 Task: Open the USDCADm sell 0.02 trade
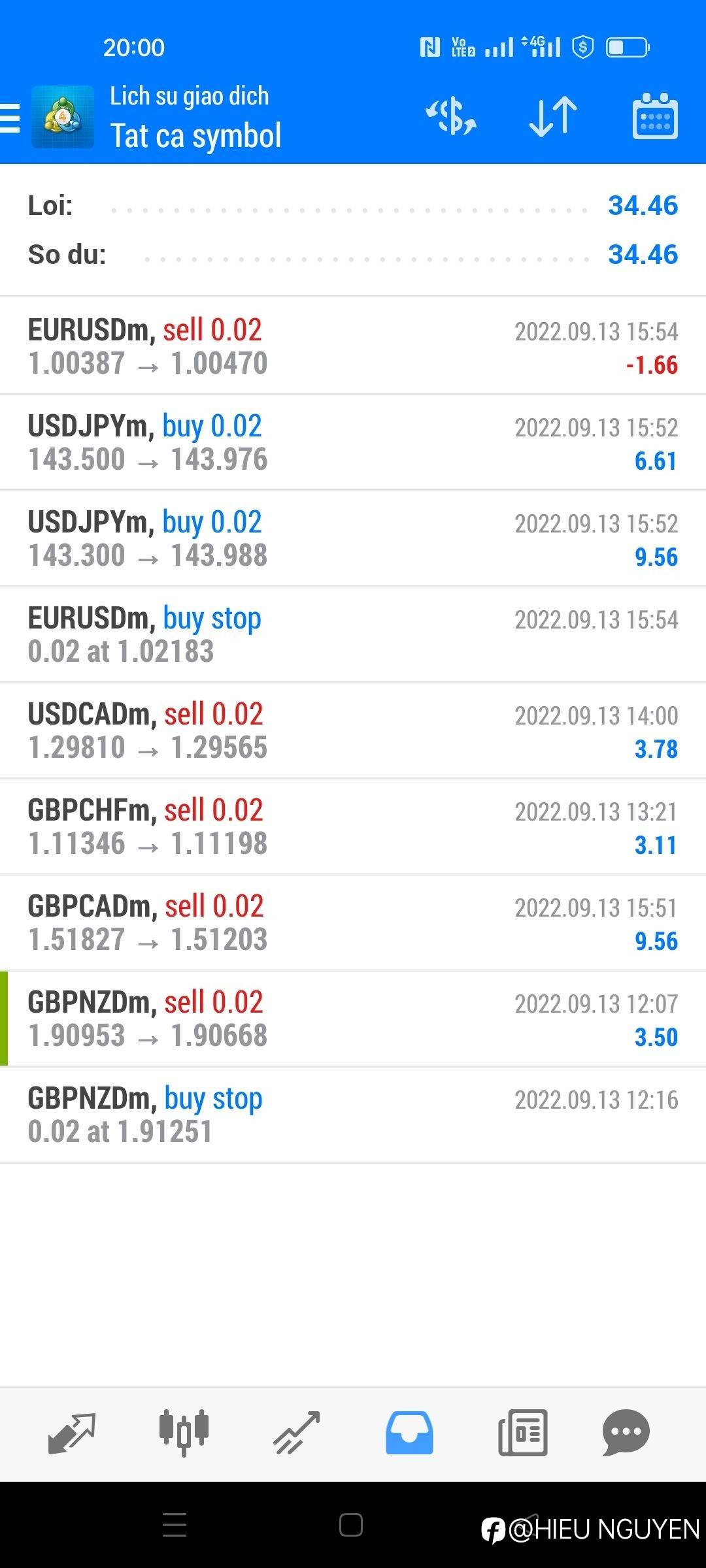[x=353, y=730]
